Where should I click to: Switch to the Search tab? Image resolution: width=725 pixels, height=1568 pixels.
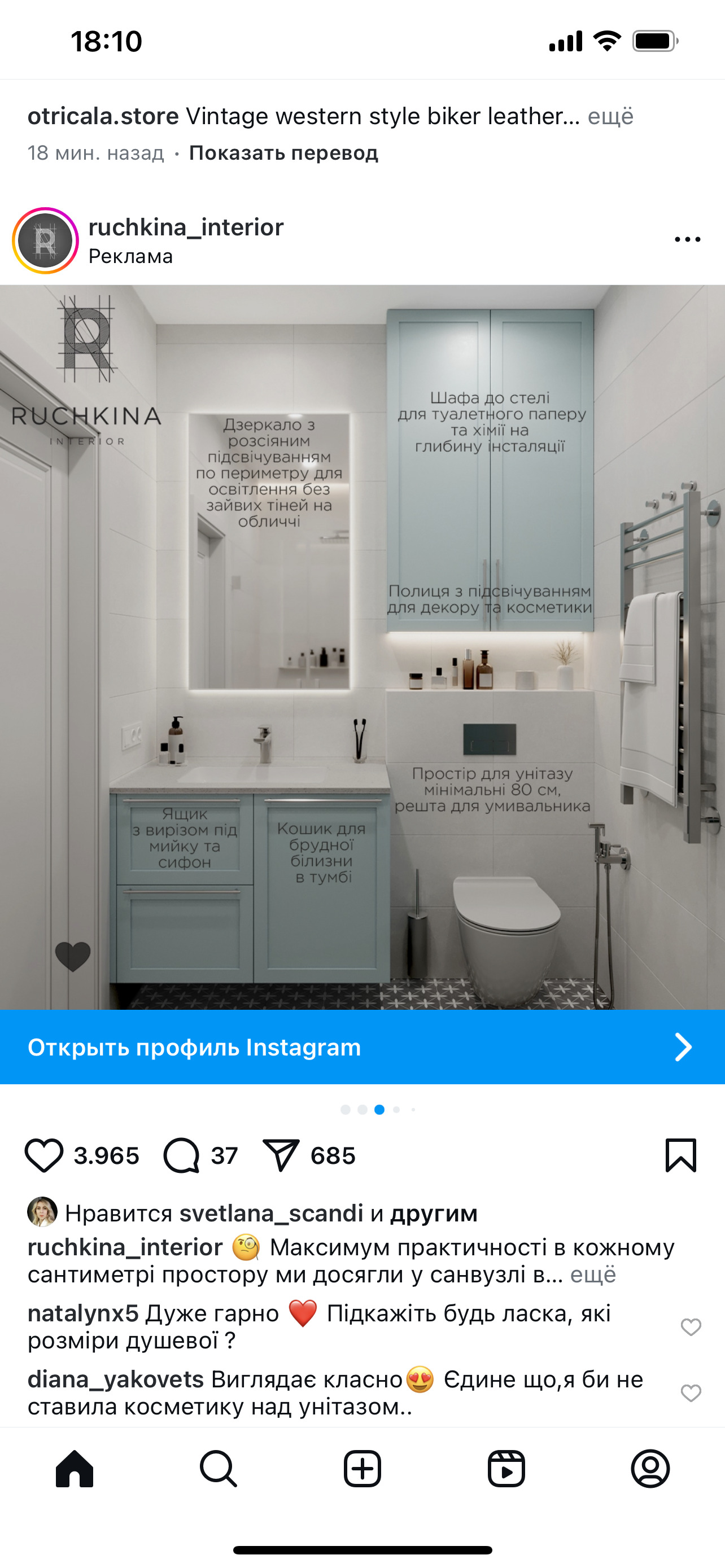tap(218, 1469)
